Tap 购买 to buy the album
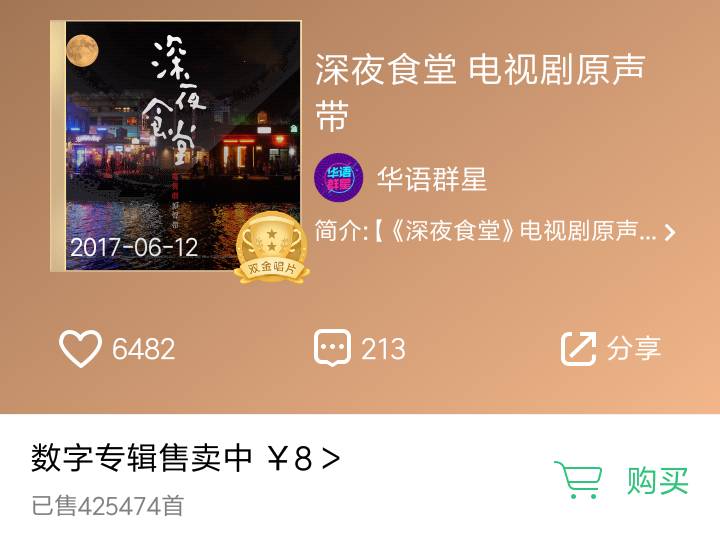This screenshot has height=536, width=720. click(x=623, y=480)
